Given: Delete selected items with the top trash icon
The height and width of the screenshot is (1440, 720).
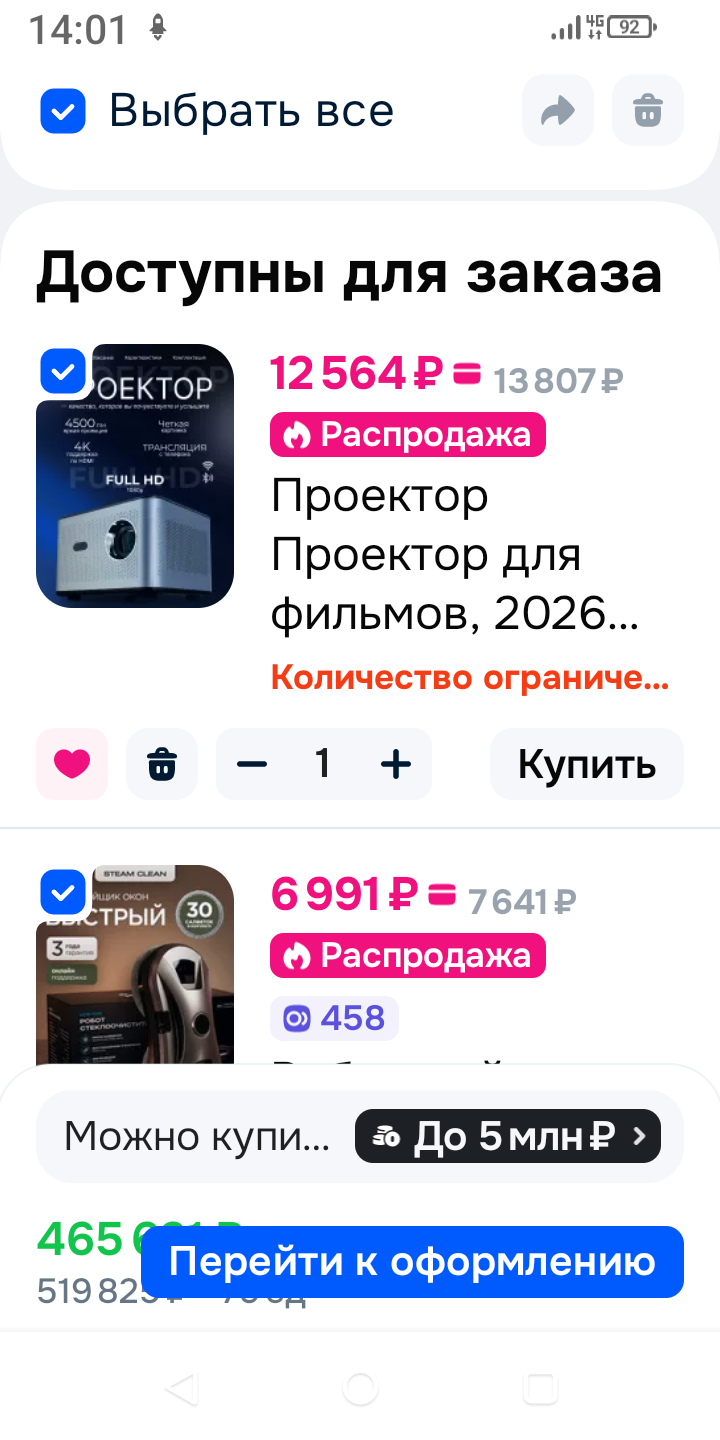Looking at the screenshot, I should point(648,110).
